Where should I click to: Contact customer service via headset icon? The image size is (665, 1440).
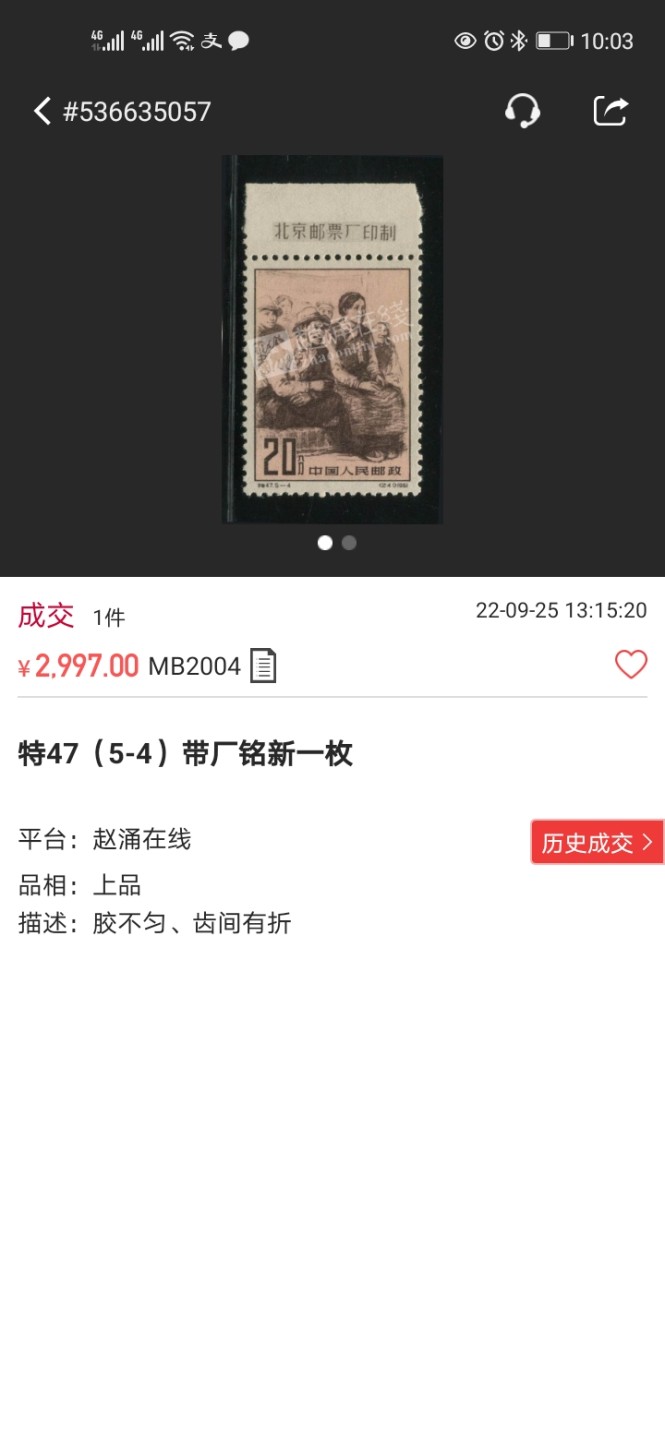(522, 110)
